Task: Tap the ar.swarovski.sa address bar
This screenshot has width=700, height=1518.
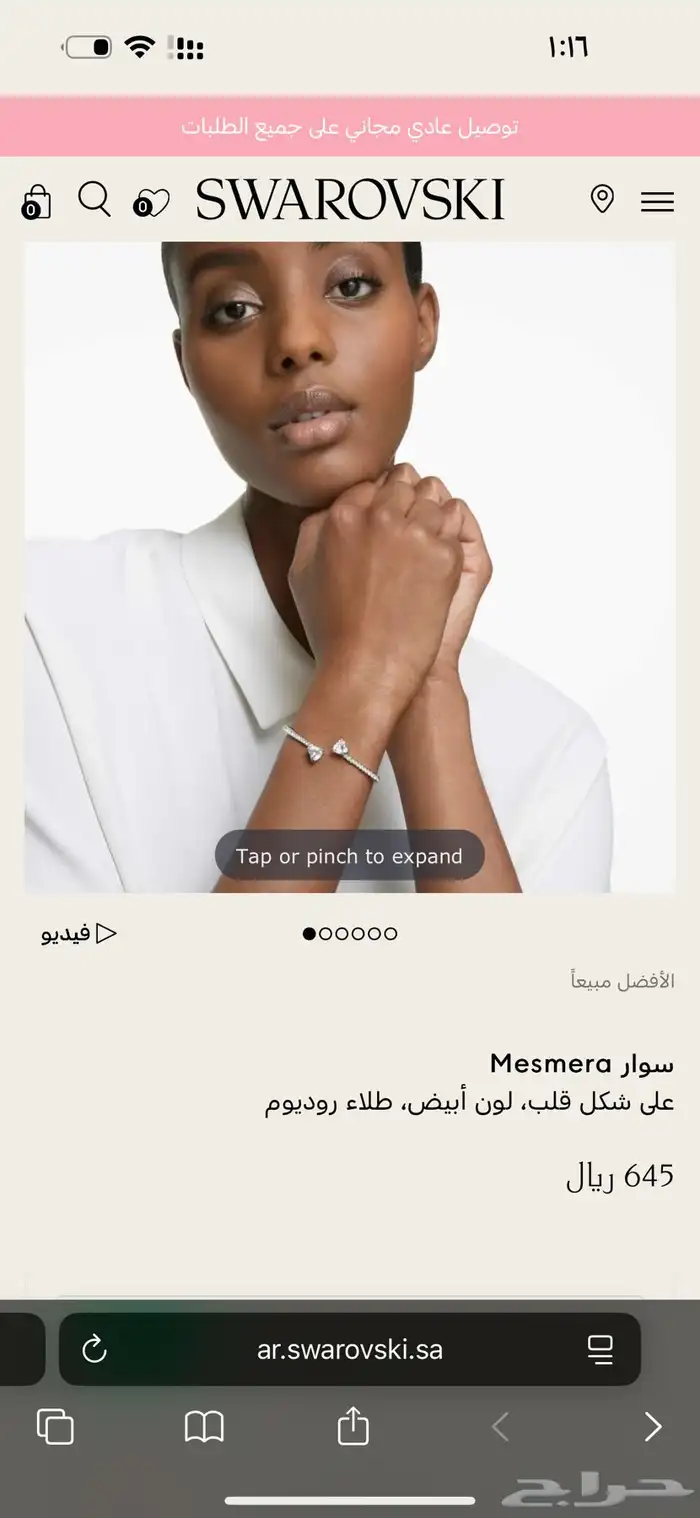Action: pos(350,1349)
